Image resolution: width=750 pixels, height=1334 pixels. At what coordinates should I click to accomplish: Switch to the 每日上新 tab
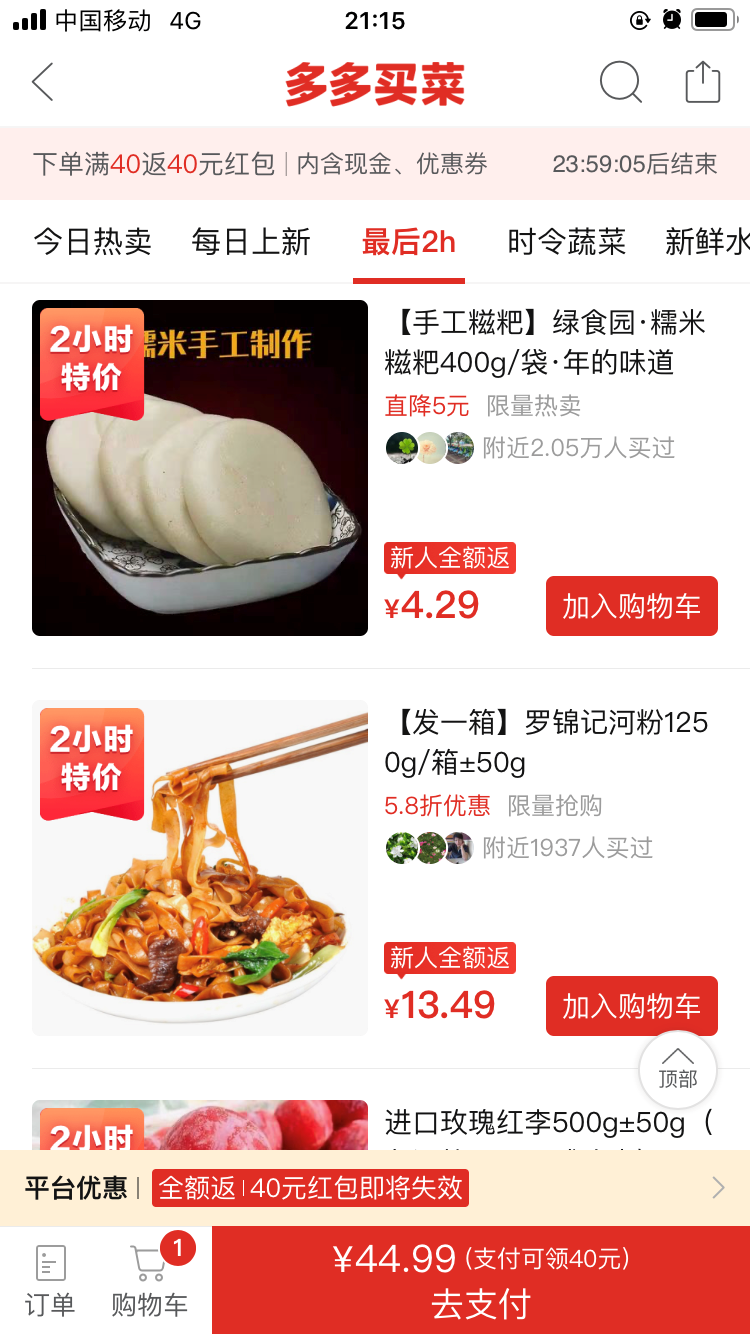pyautogui.click(x=251, y=242)
